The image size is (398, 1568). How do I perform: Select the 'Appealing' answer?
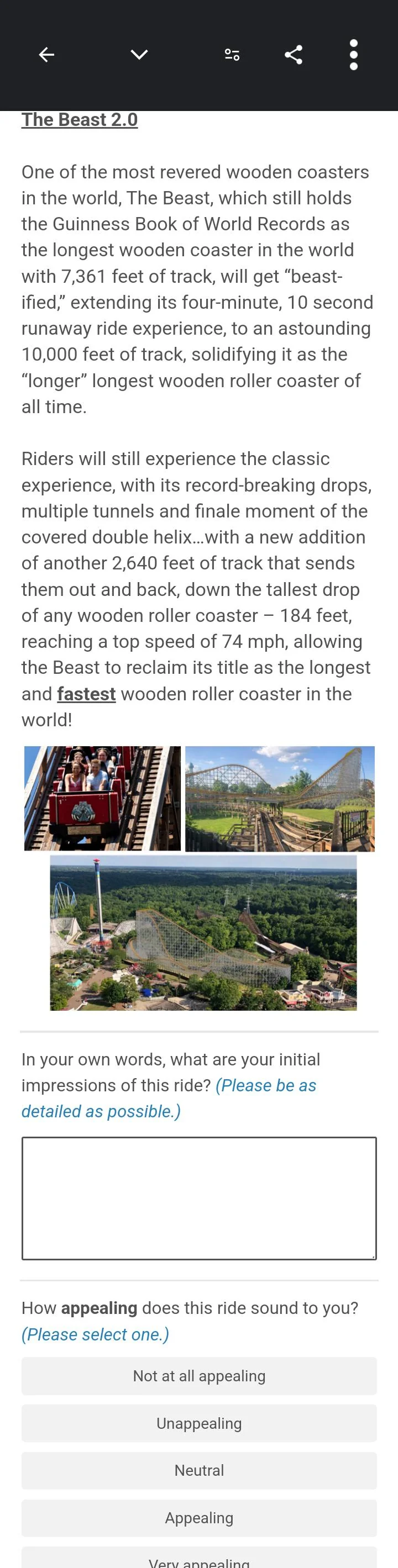coord(198,1518)
